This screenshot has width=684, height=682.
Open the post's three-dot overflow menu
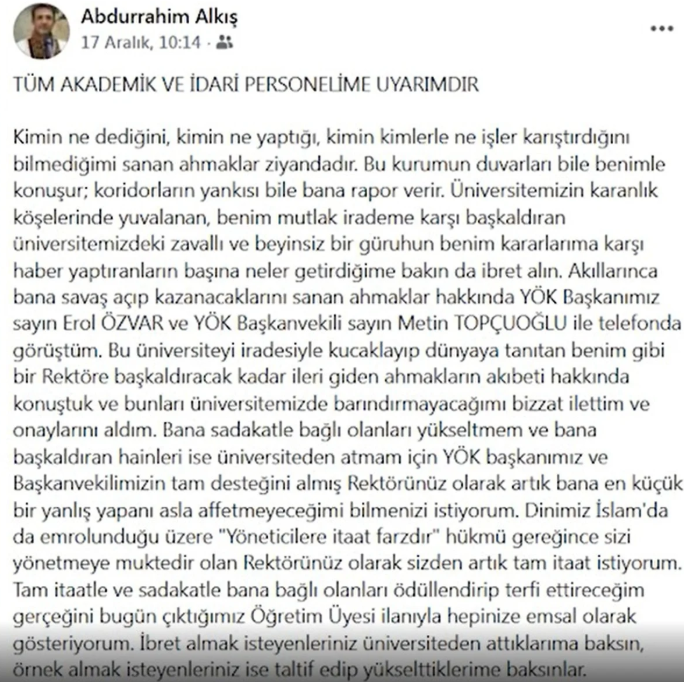[661, 30]
